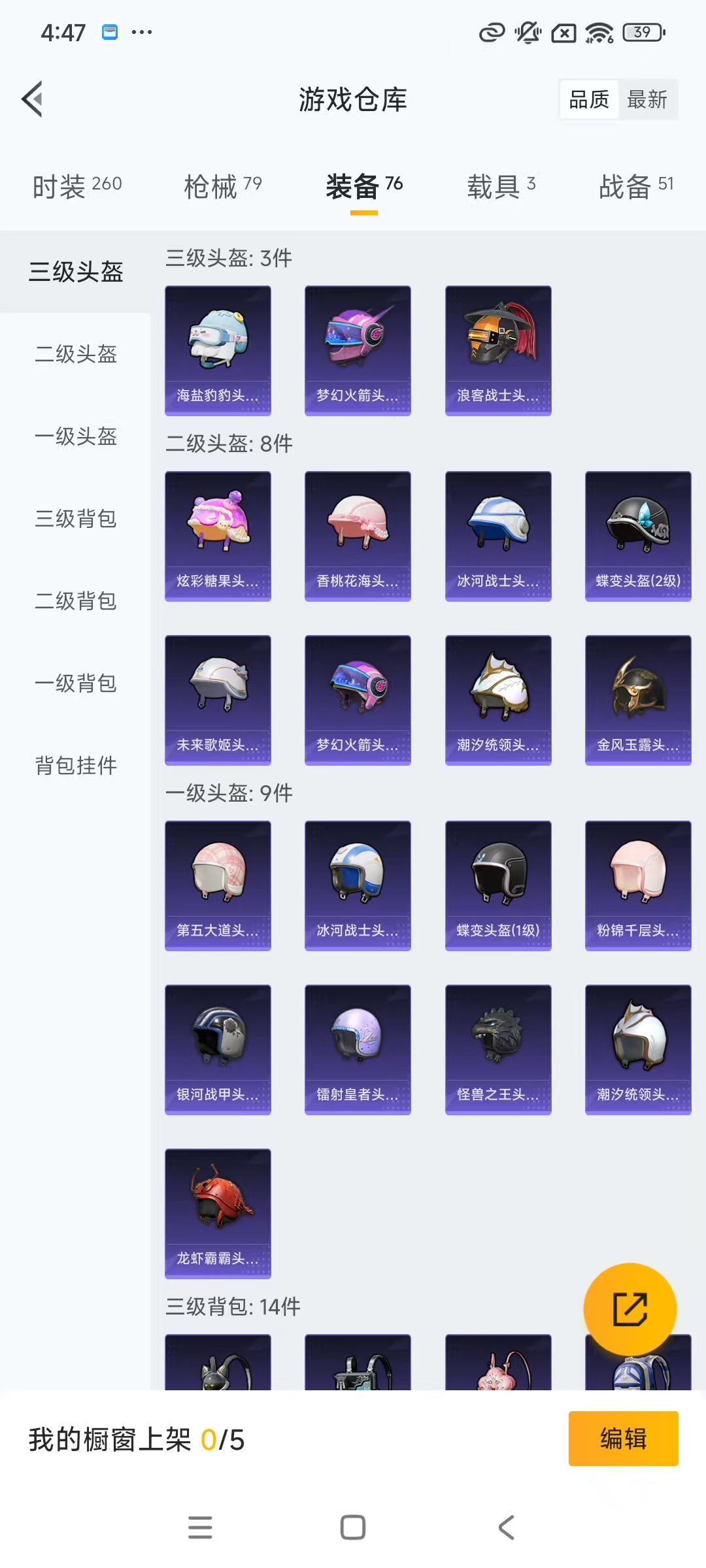
Task: Jump to 一级背包 category
Action: pyautogui.click(x=76, y=684)
